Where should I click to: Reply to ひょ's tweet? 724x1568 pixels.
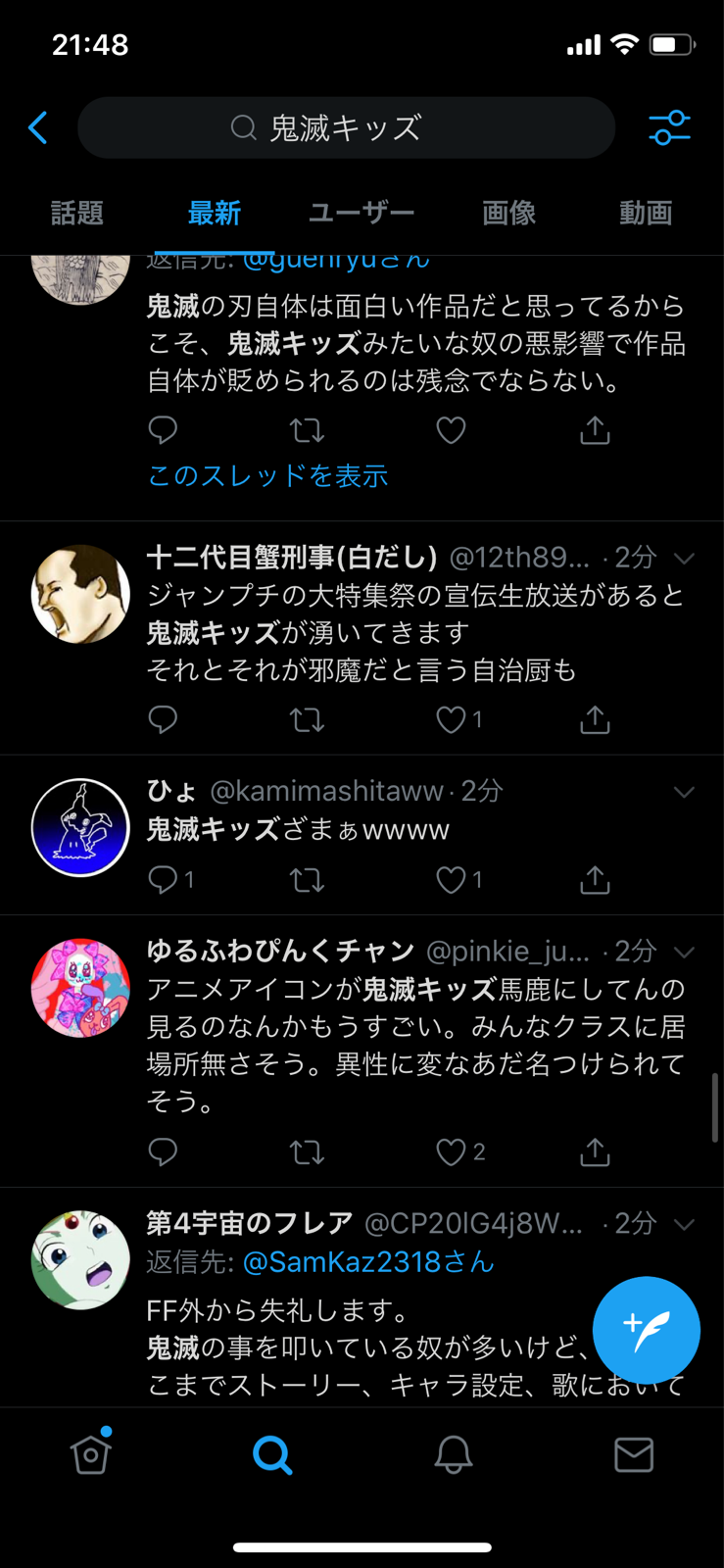(163, 880)
